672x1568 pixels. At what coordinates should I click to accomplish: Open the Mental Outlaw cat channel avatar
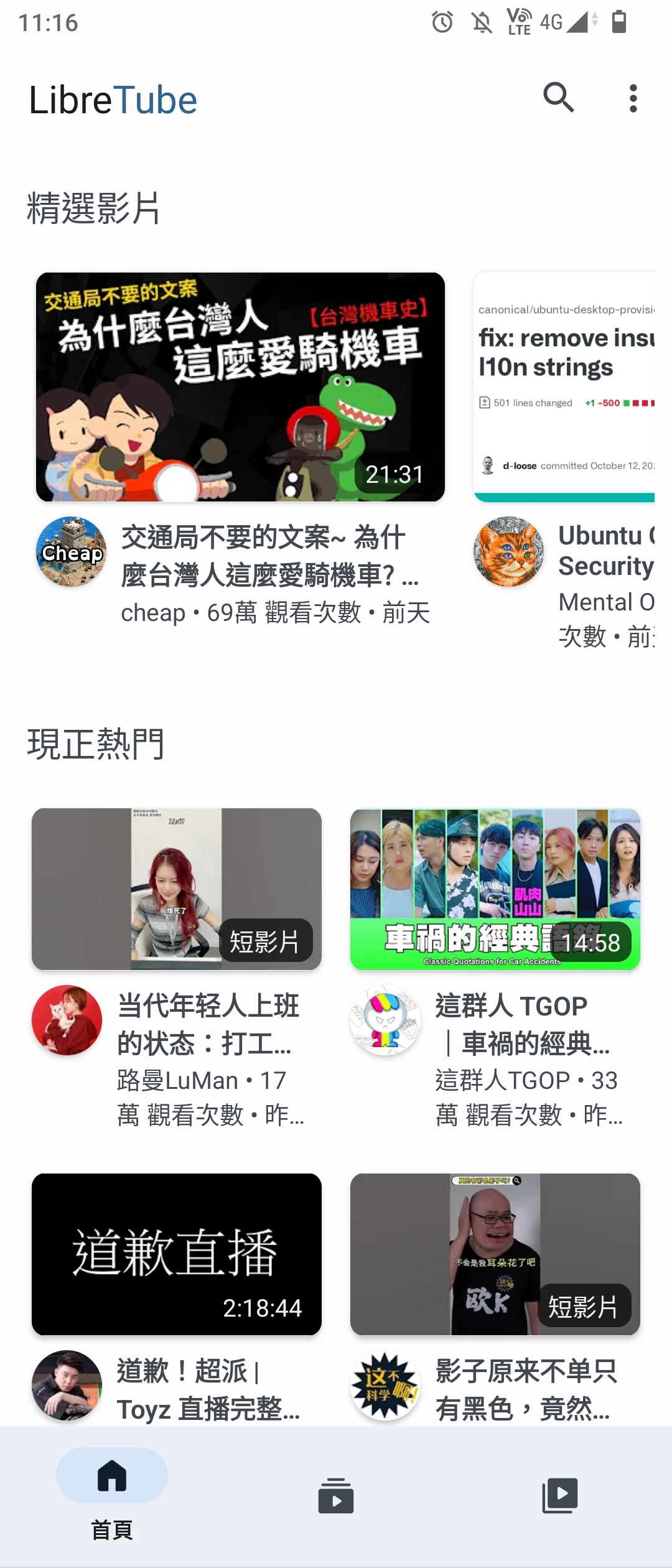509,552
